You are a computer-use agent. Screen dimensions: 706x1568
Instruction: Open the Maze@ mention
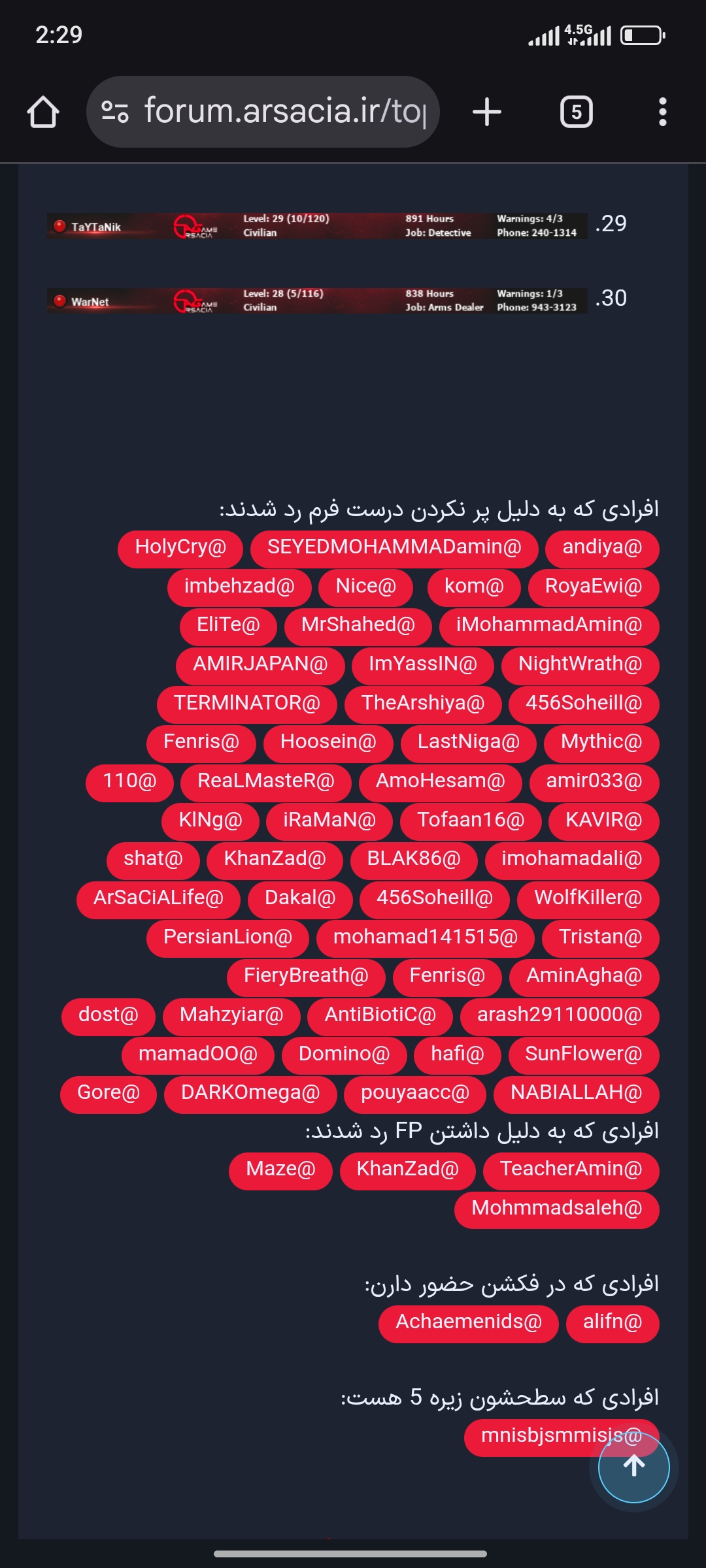click(280, 1169)
